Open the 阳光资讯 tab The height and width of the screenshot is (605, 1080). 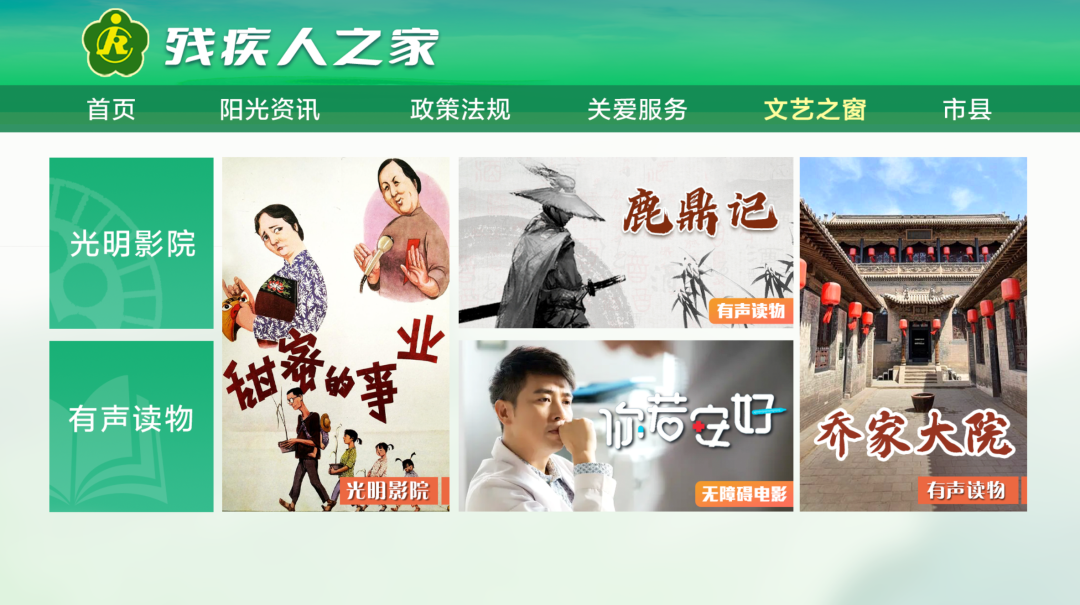[x=270, y=109]
